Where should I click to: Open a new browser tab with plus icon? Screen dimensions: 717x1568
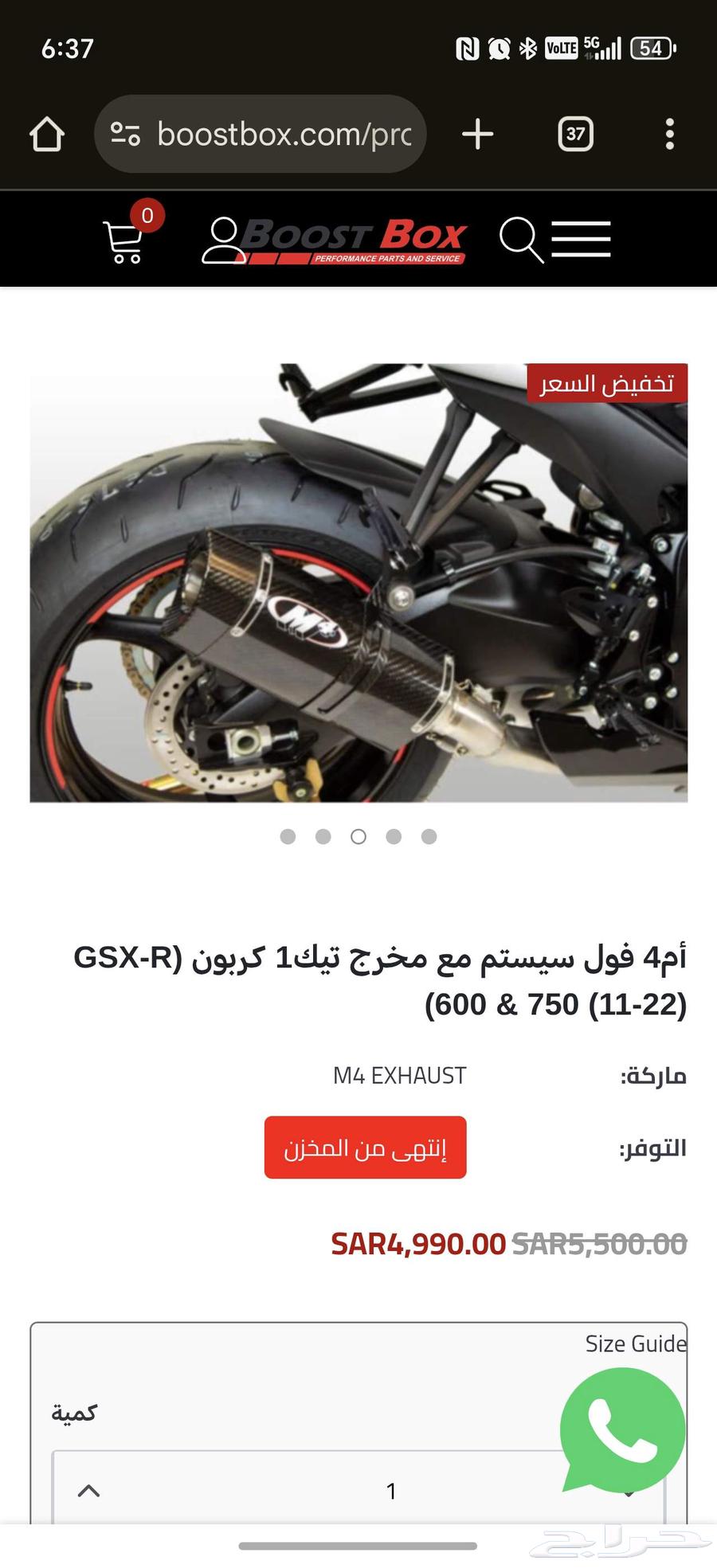pyautogui.click(x=478, y=134)
